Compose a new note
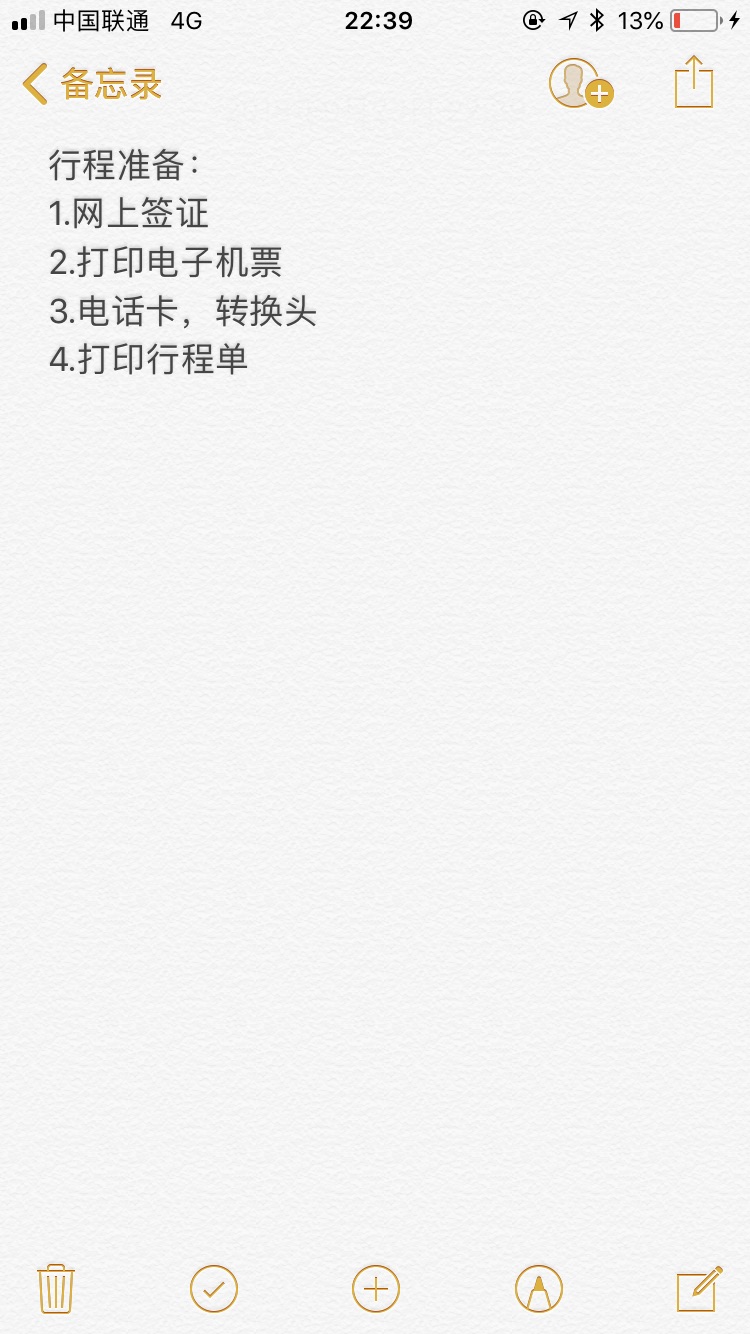750x1334 pixels. click(699, 1288)
